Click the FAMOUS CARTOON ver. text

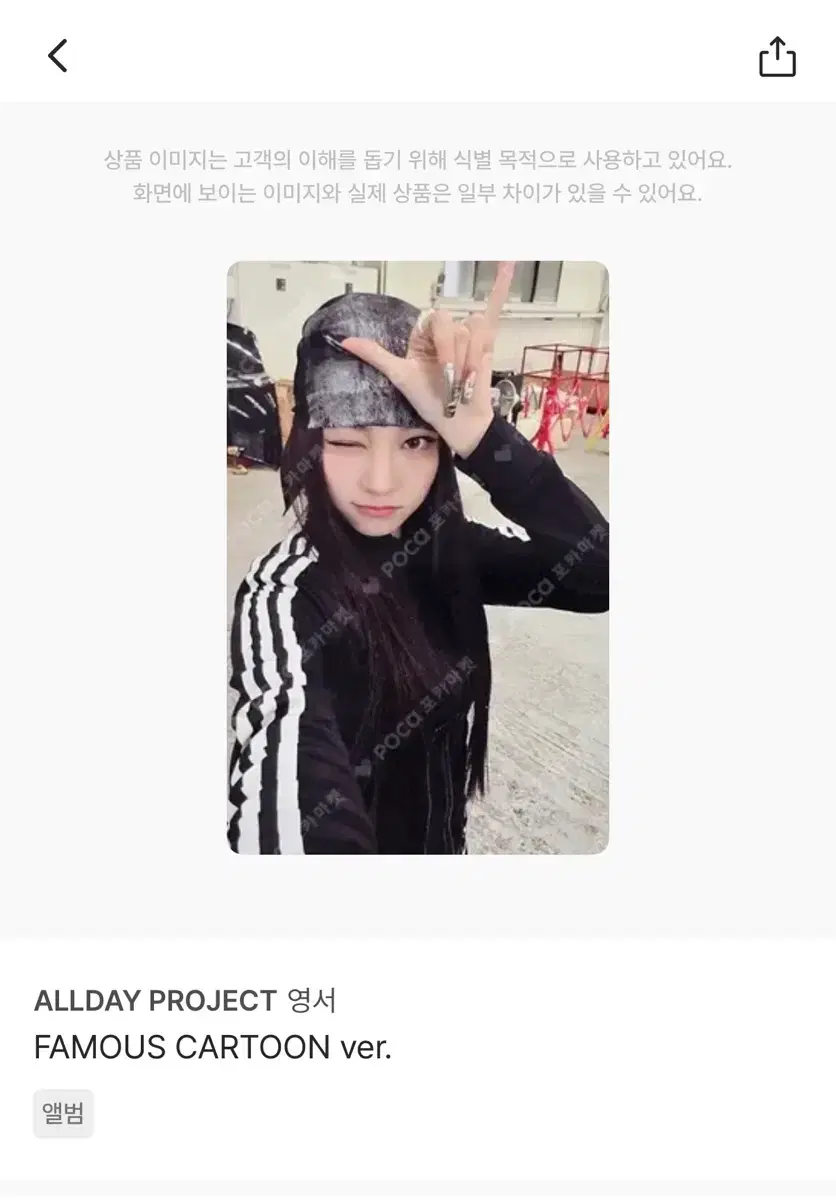tap(215, 1048)
